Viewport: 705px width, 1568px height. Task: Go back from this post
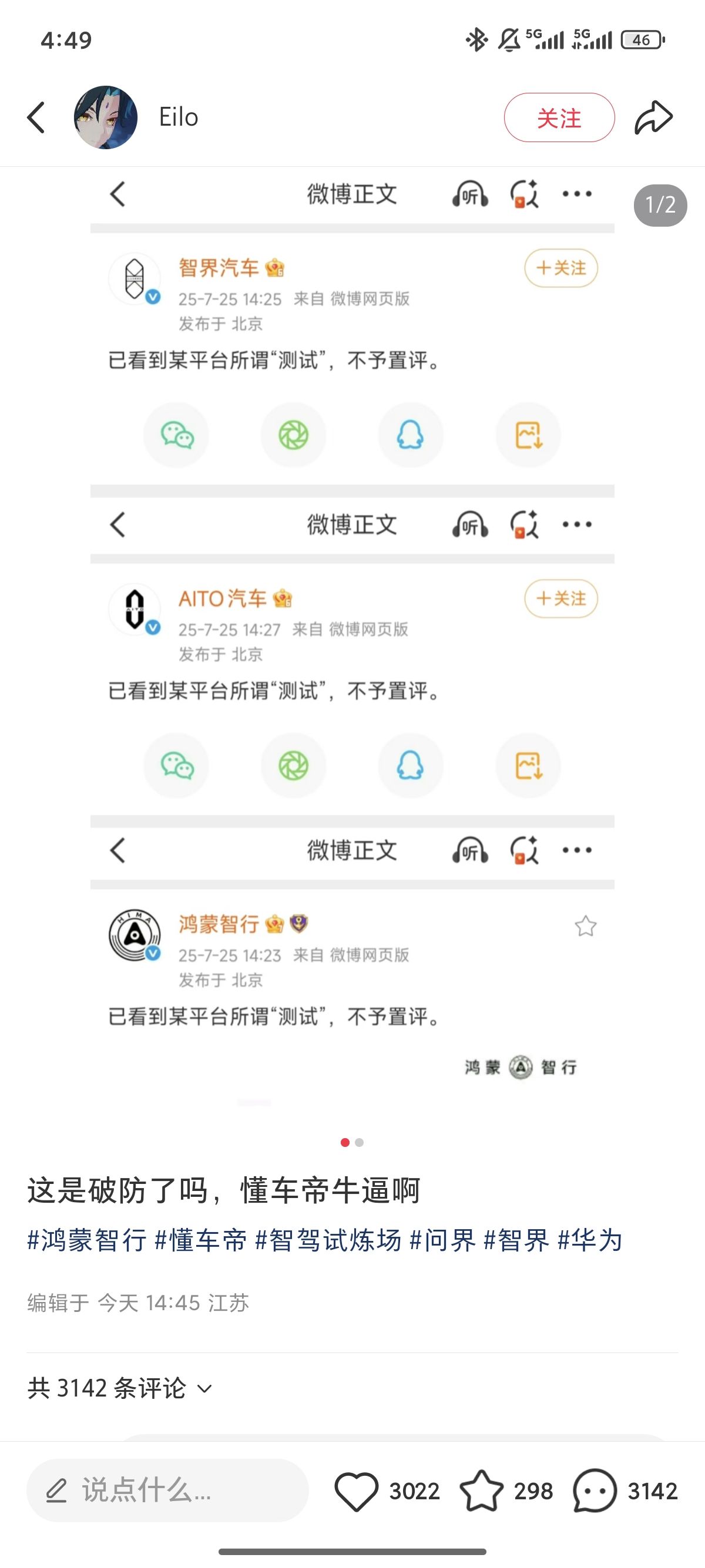(x=36, y=117)
